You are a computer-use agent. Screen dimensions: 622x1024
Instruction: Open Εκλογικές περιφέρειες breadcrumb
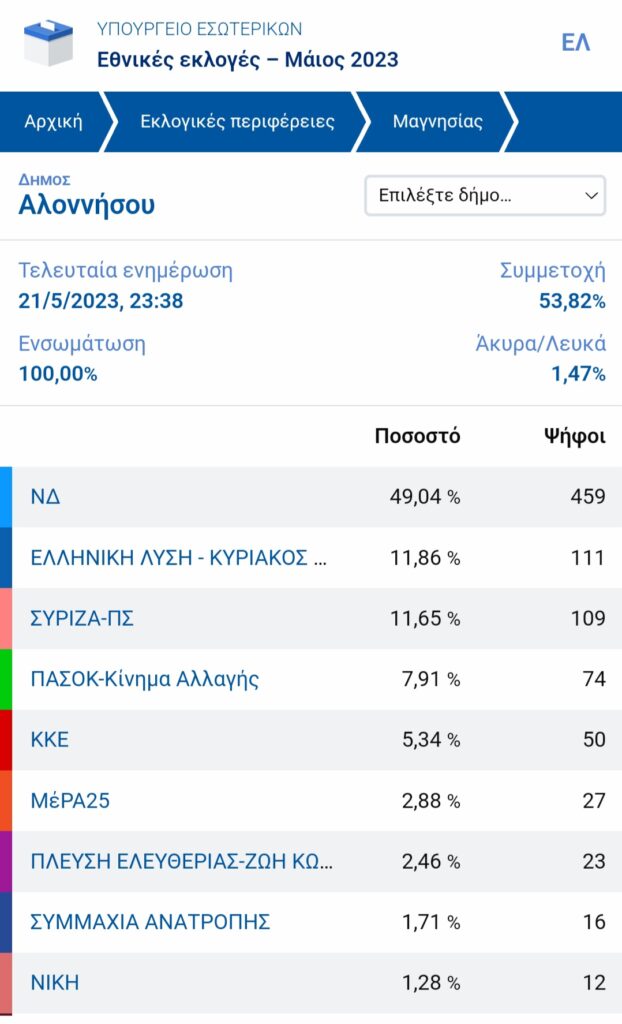tap(237, 122)
